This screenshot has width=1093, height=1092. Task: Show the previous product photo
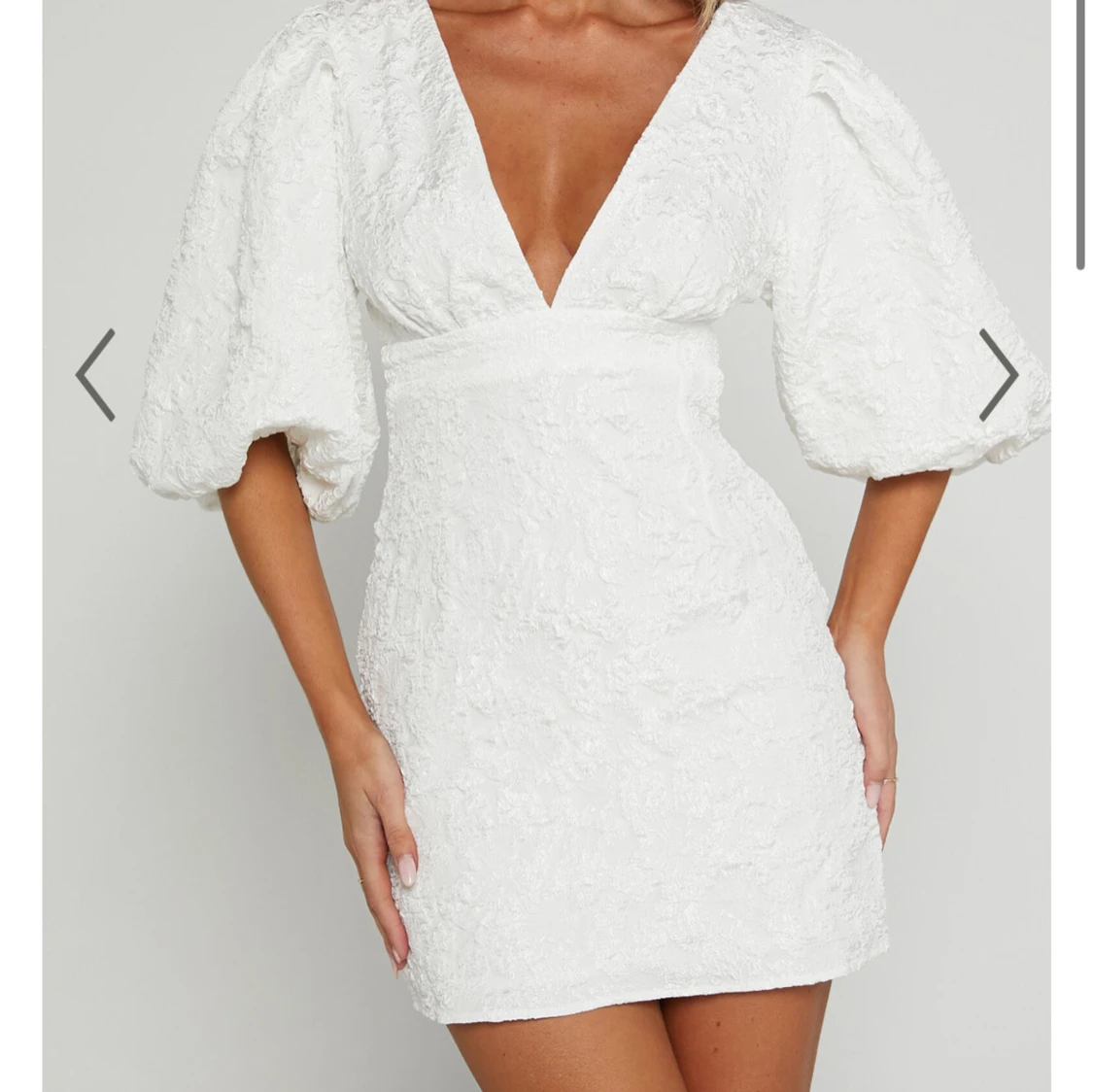click(96, 375)
